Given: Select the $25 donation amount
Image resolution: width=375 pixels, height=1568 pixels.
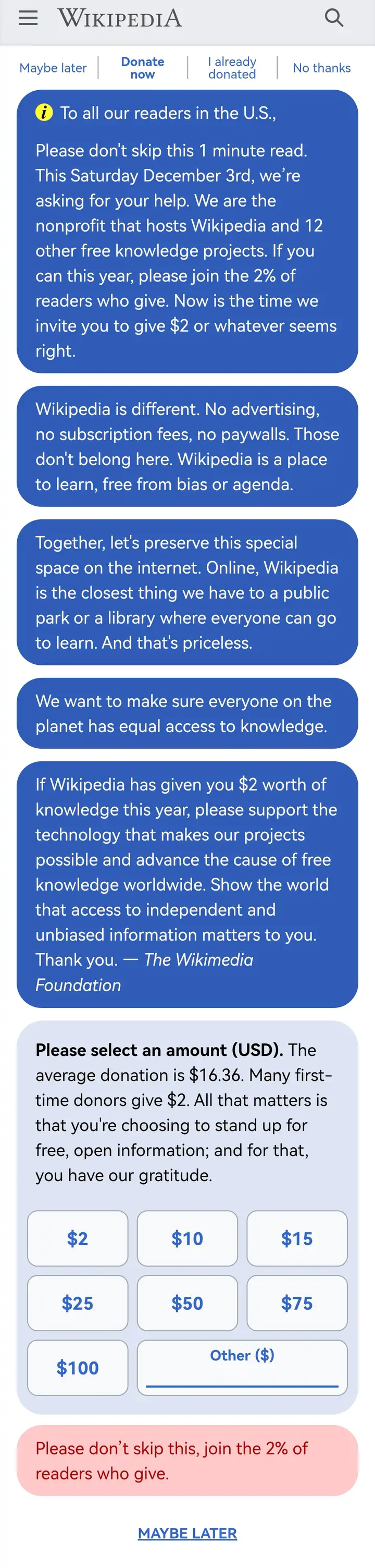Looking at the screenshot, I should click(78, 1303).
